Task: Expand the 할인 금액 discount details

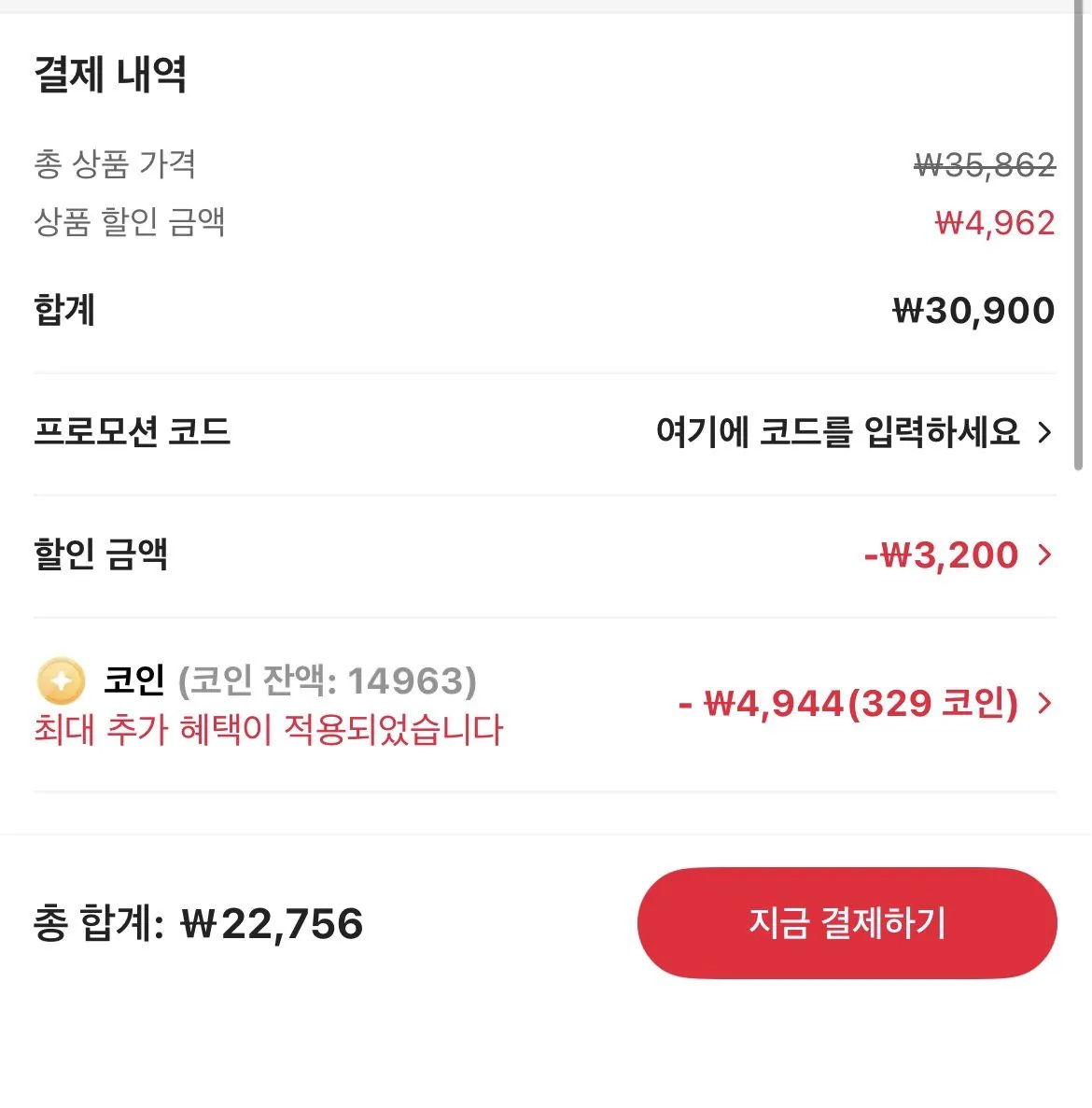Action: (x=1046, y=554)
